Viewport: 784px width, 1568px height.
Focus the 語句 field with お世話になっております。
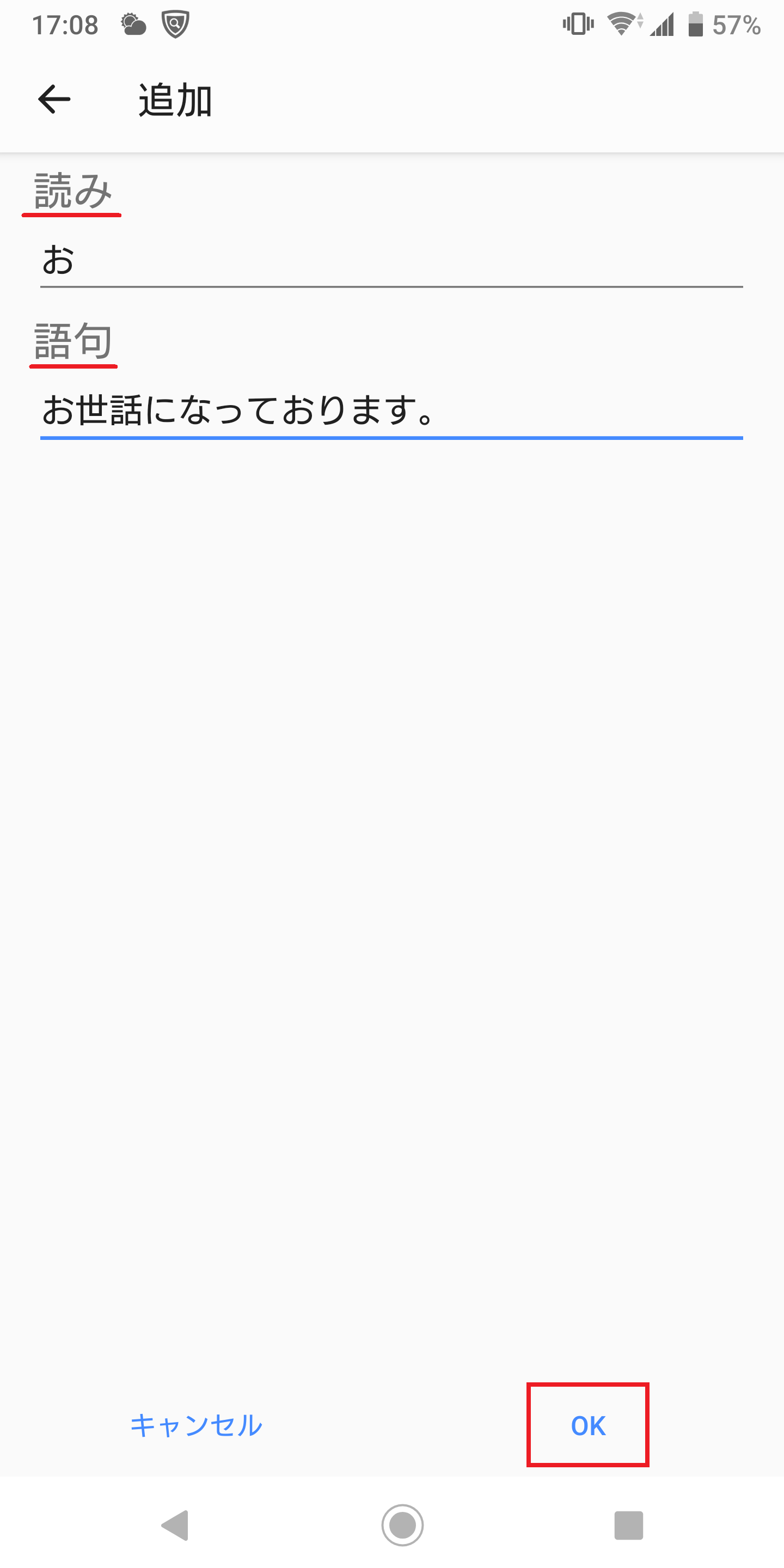pos(391,412)
